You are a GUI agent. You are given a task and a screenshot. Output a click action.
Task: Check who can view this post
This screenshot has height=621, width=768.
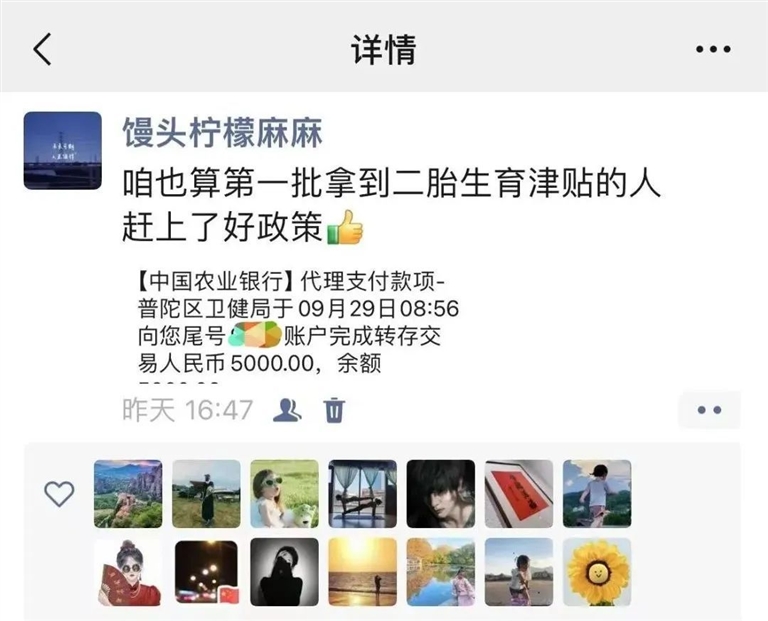(x=287, y=409)
